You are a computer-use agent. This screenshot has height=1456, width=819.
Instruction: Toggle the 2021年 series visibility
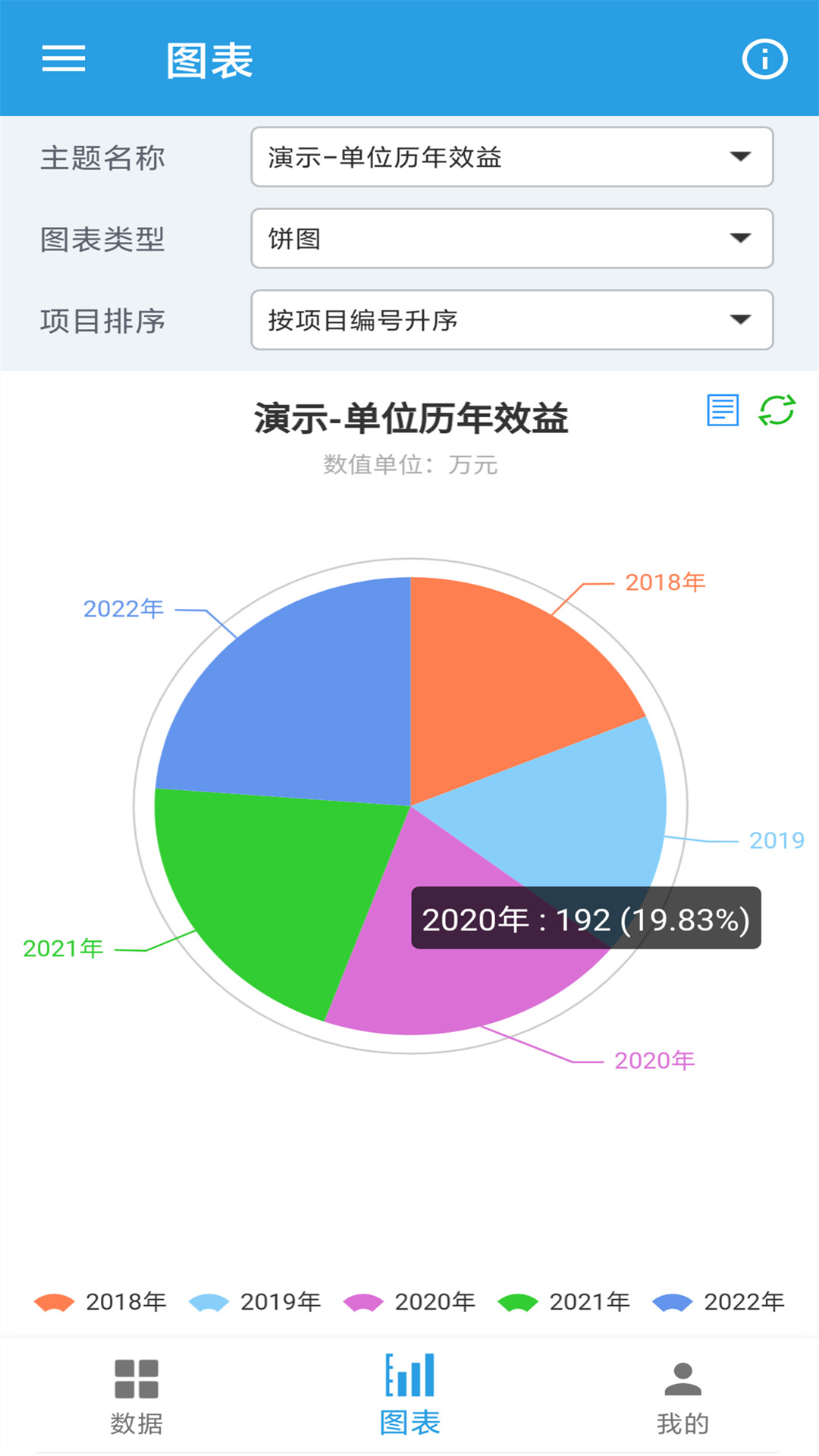(519, 1301)
